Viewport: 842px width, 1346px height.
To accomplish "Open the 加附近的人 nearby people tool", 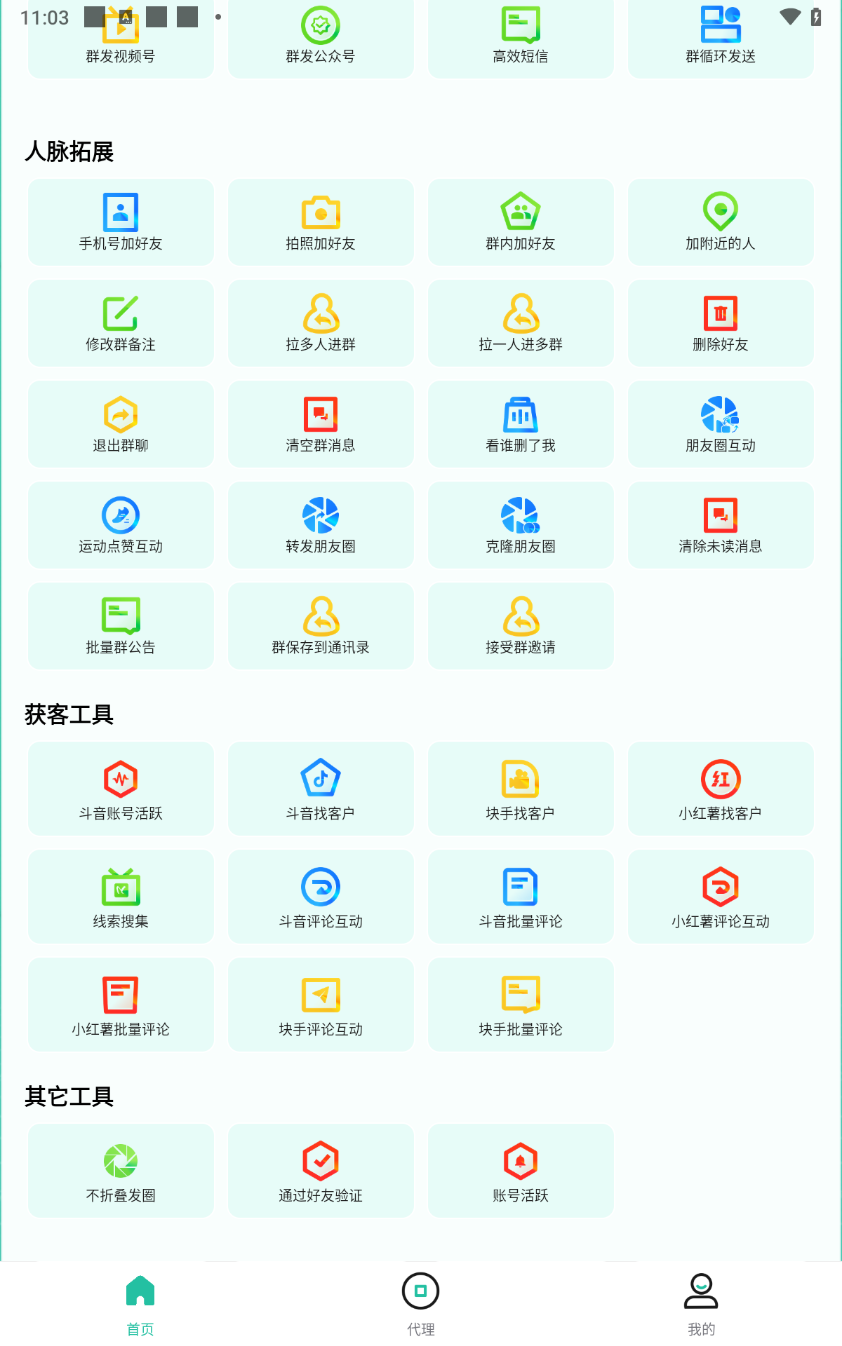I will [x=720, y=222].
